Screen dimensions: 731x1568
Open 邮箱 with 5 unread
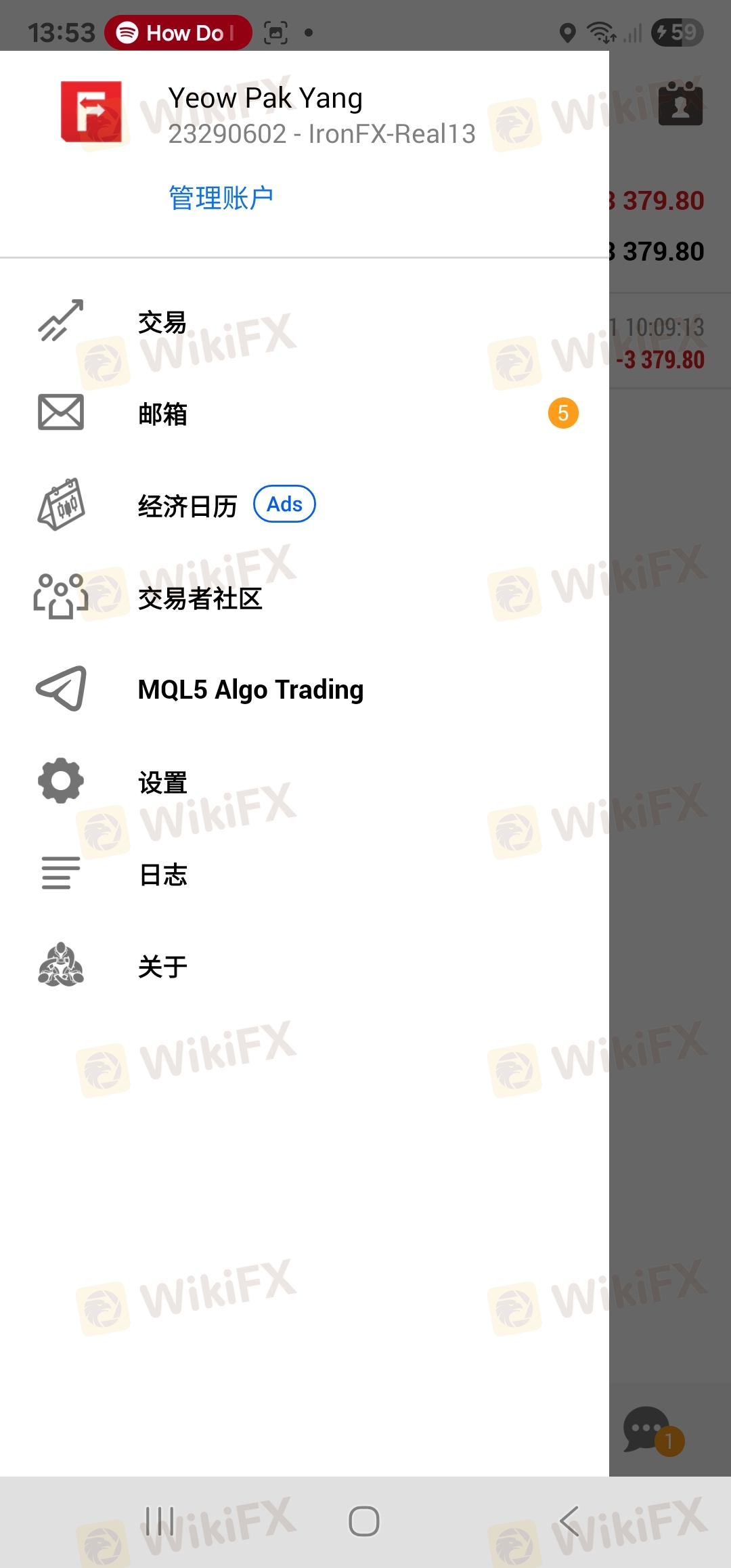305,413
